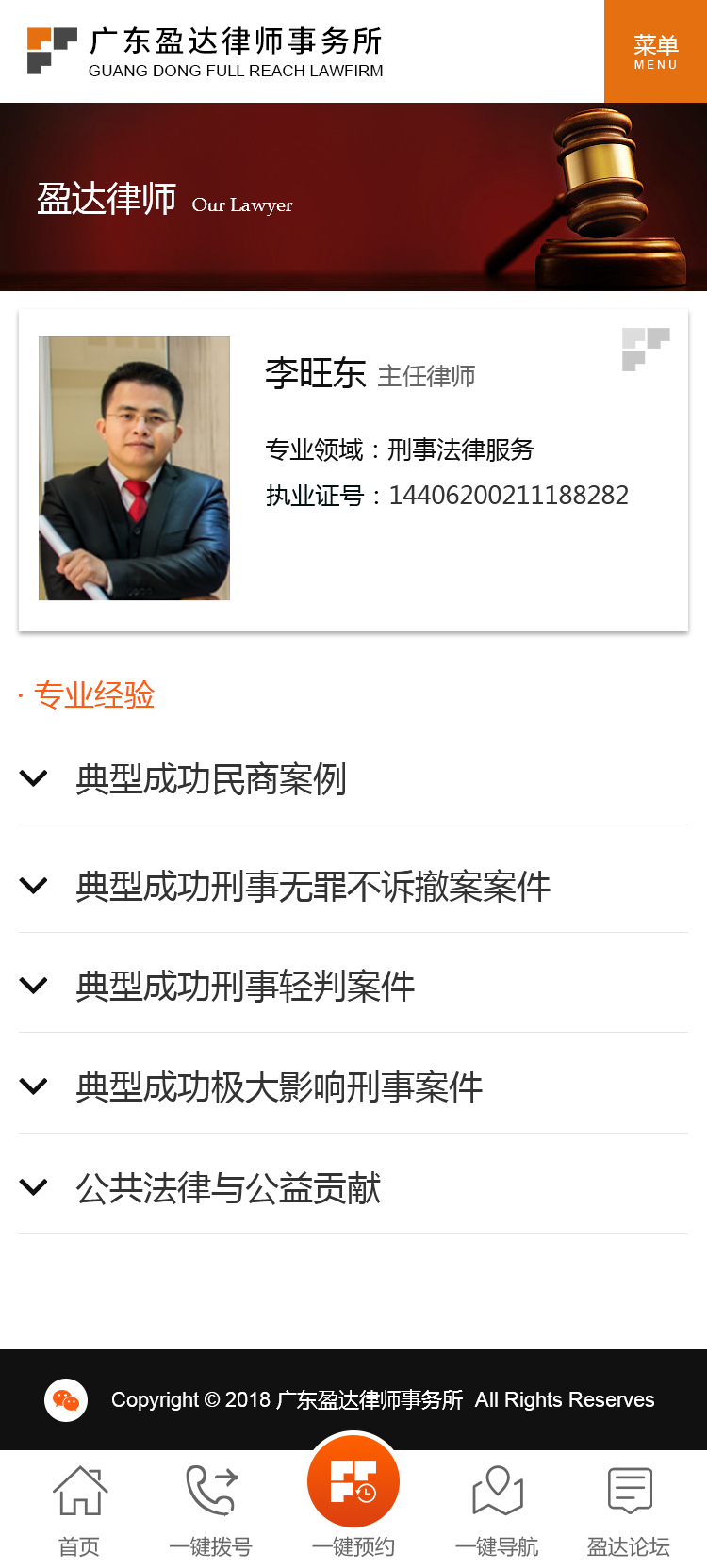707x1568 pixels.
Task: Expand 典型成功民商案例 section
Action: click(211, 779)
